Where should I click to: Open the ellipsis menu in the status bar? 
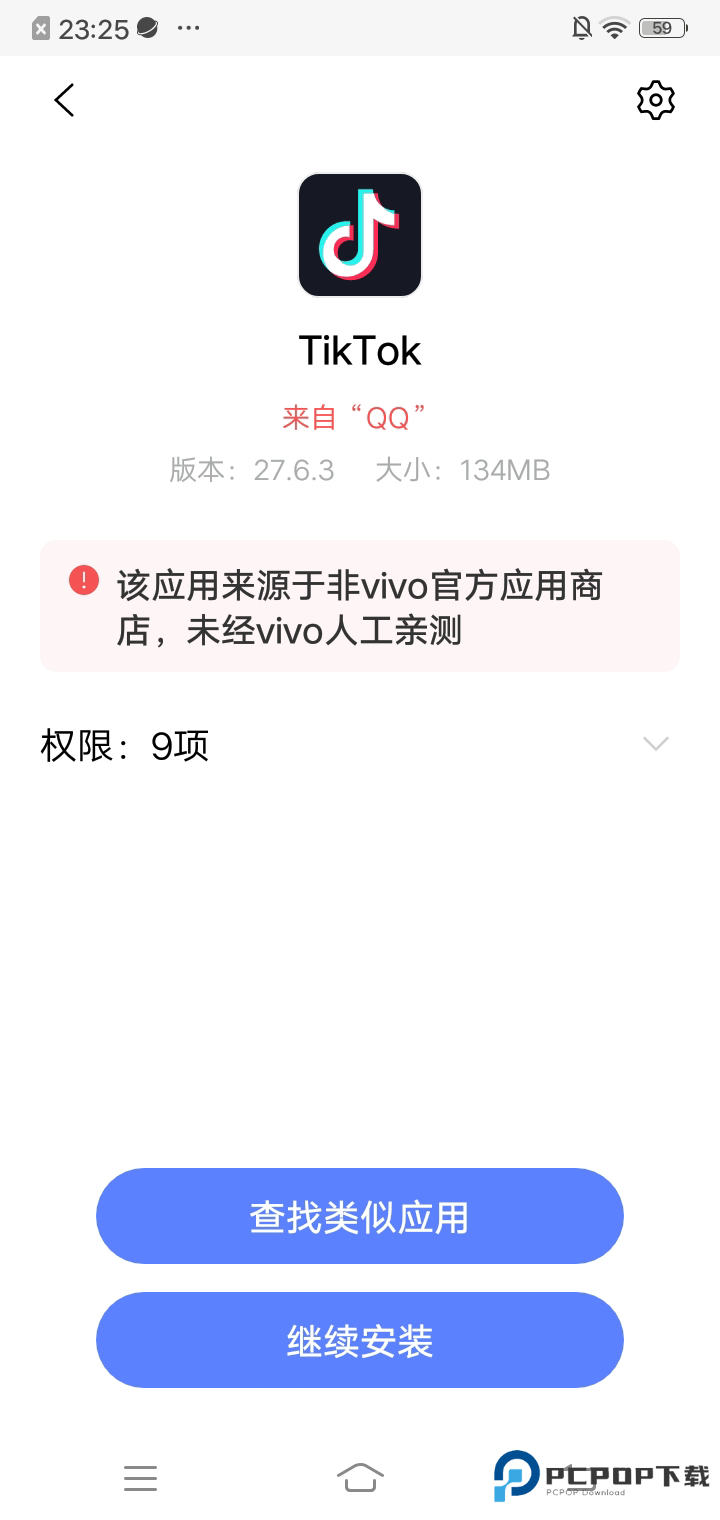[188, 28]
